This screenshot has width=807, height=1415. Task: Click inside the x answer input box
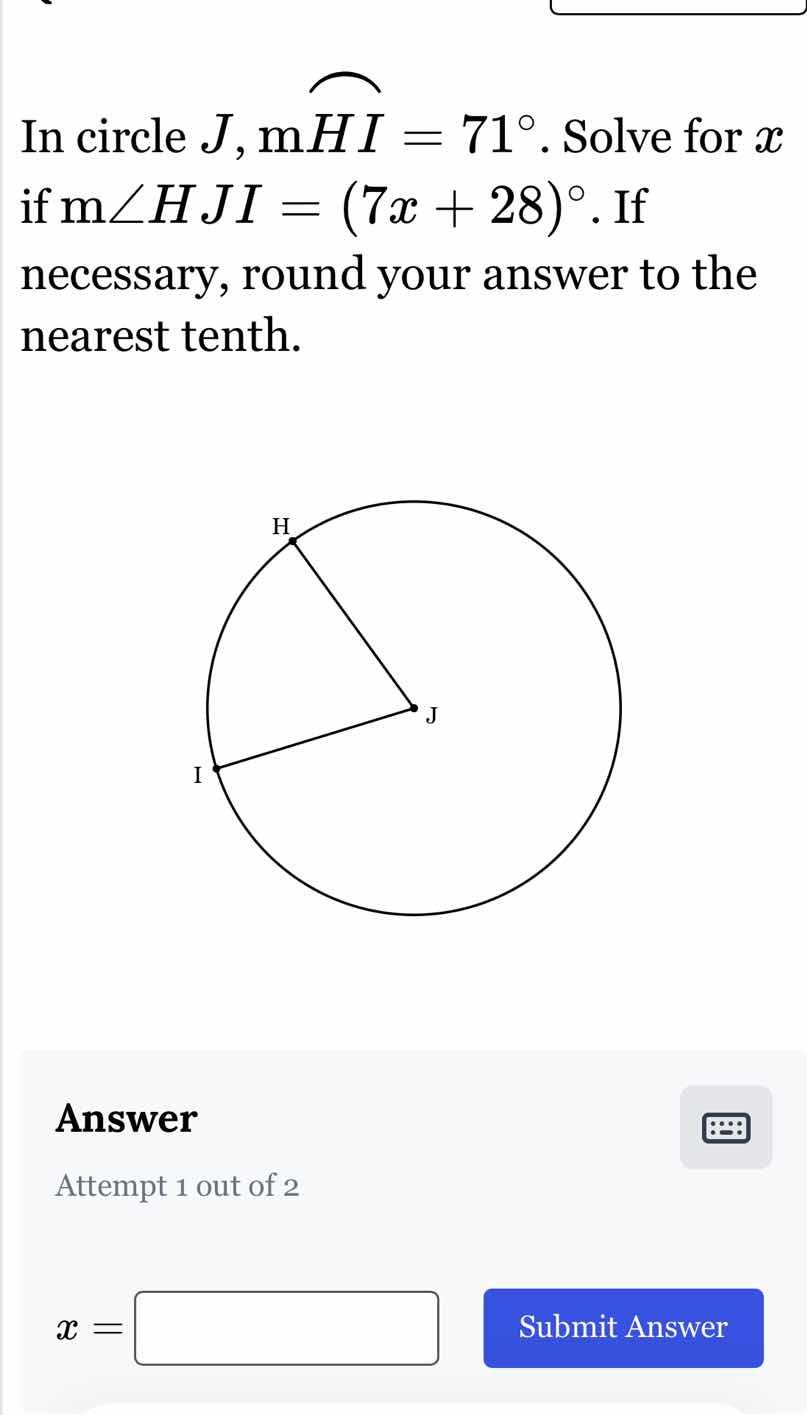point(285,1327)
